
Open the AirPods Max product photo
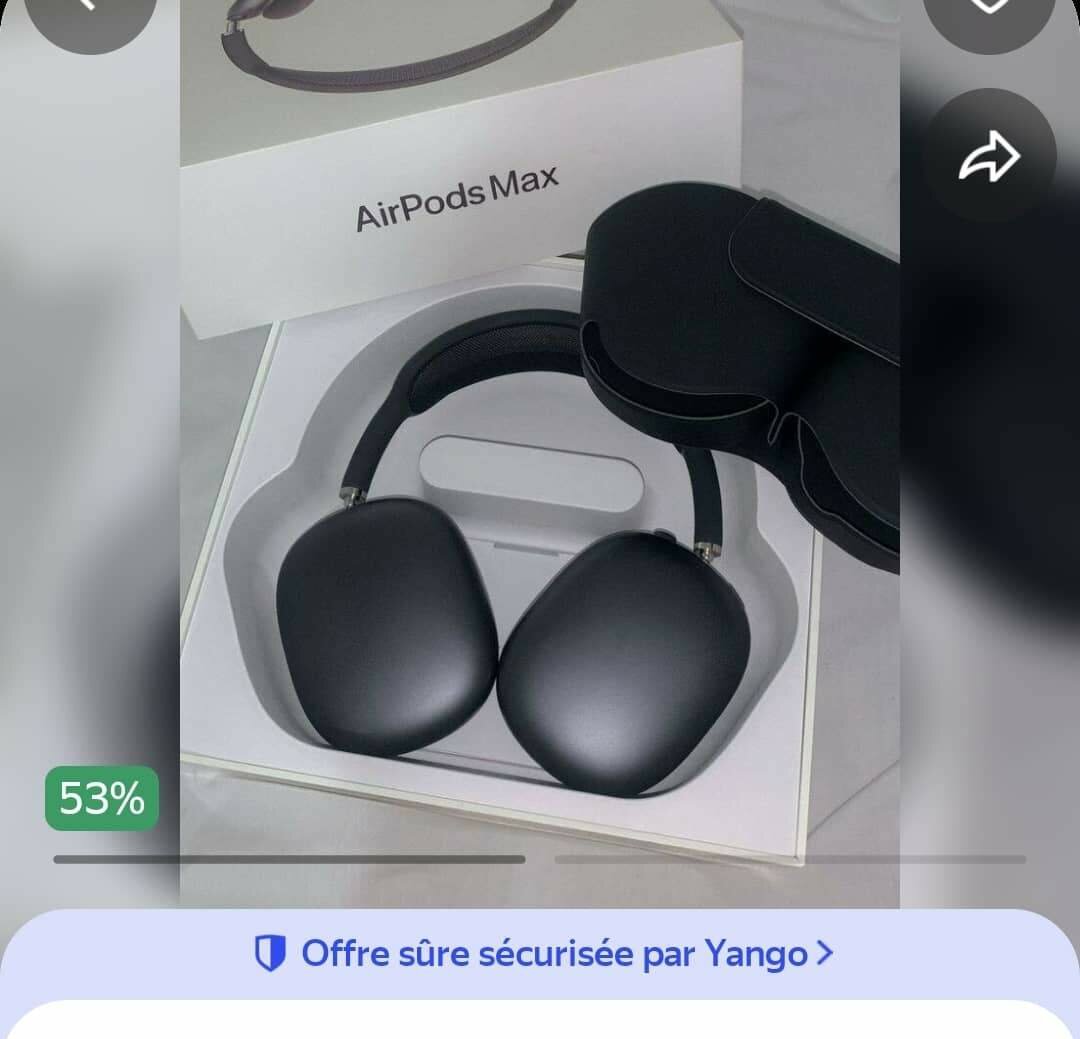[540, 450]
